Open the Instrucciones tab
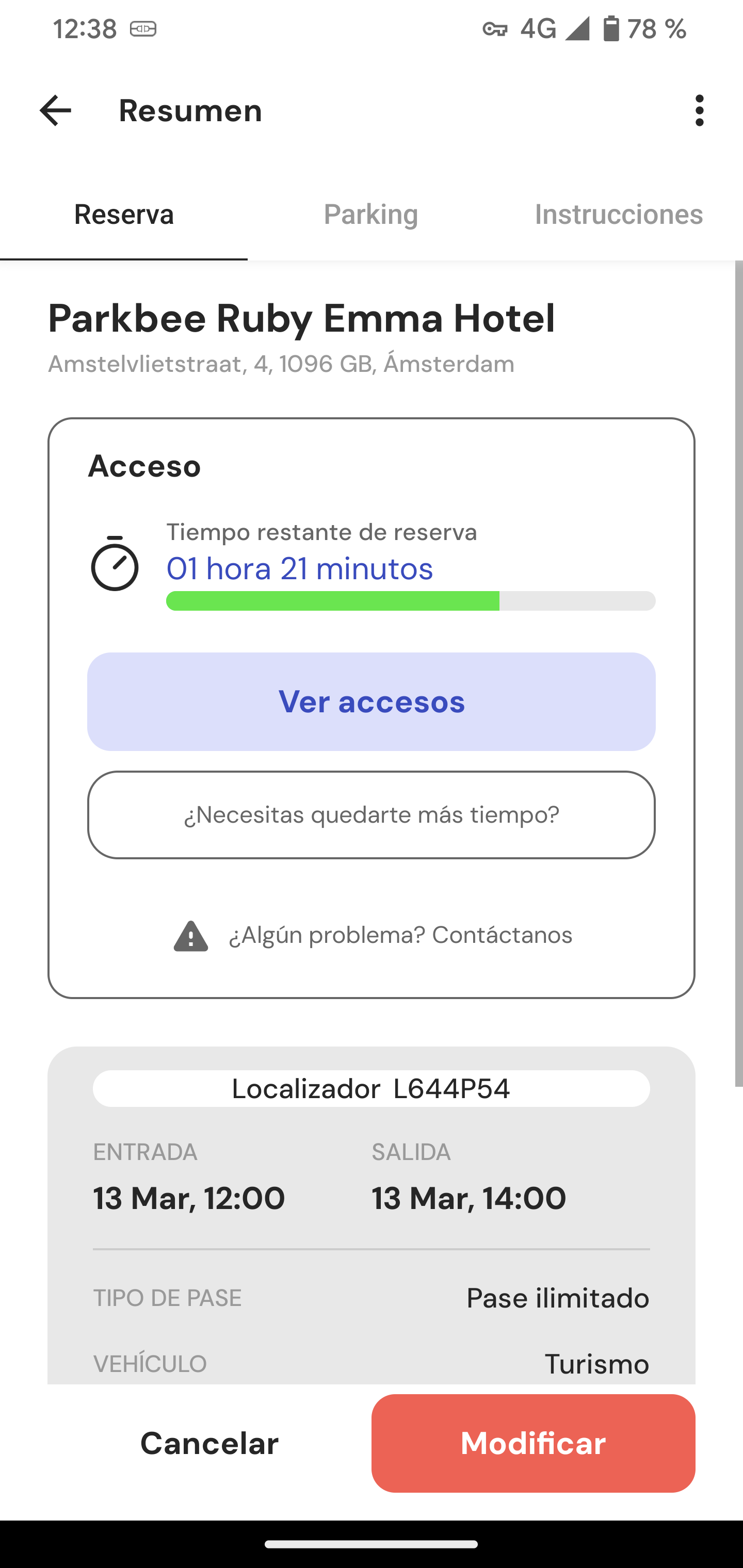Screen dimensions: 743x1568 [x=619, y=214]
